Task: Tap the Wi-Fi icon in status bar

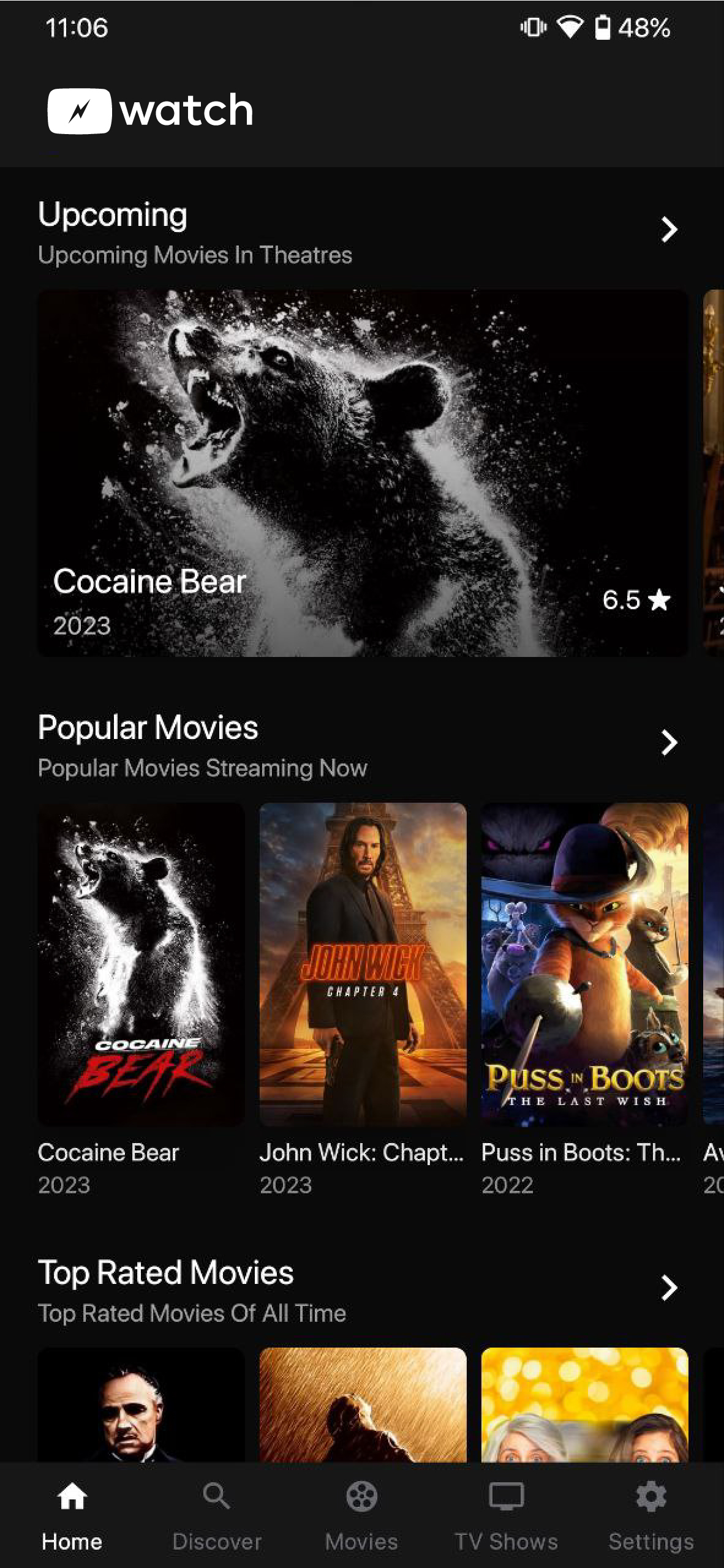Action: [568, 27]
